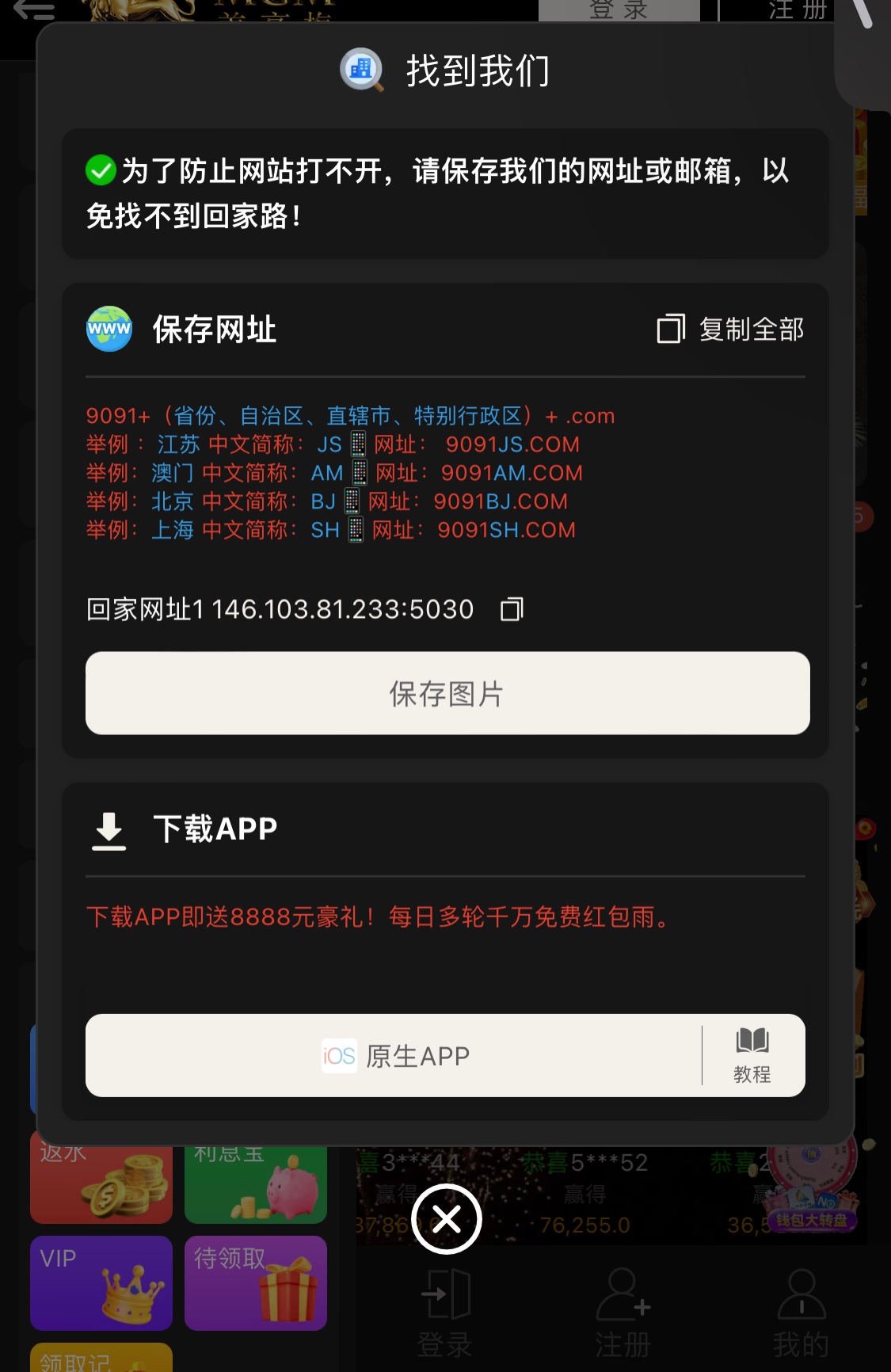Close the 找到我们 dialog
The image size is (891, 1372).
pos(447,1219)
